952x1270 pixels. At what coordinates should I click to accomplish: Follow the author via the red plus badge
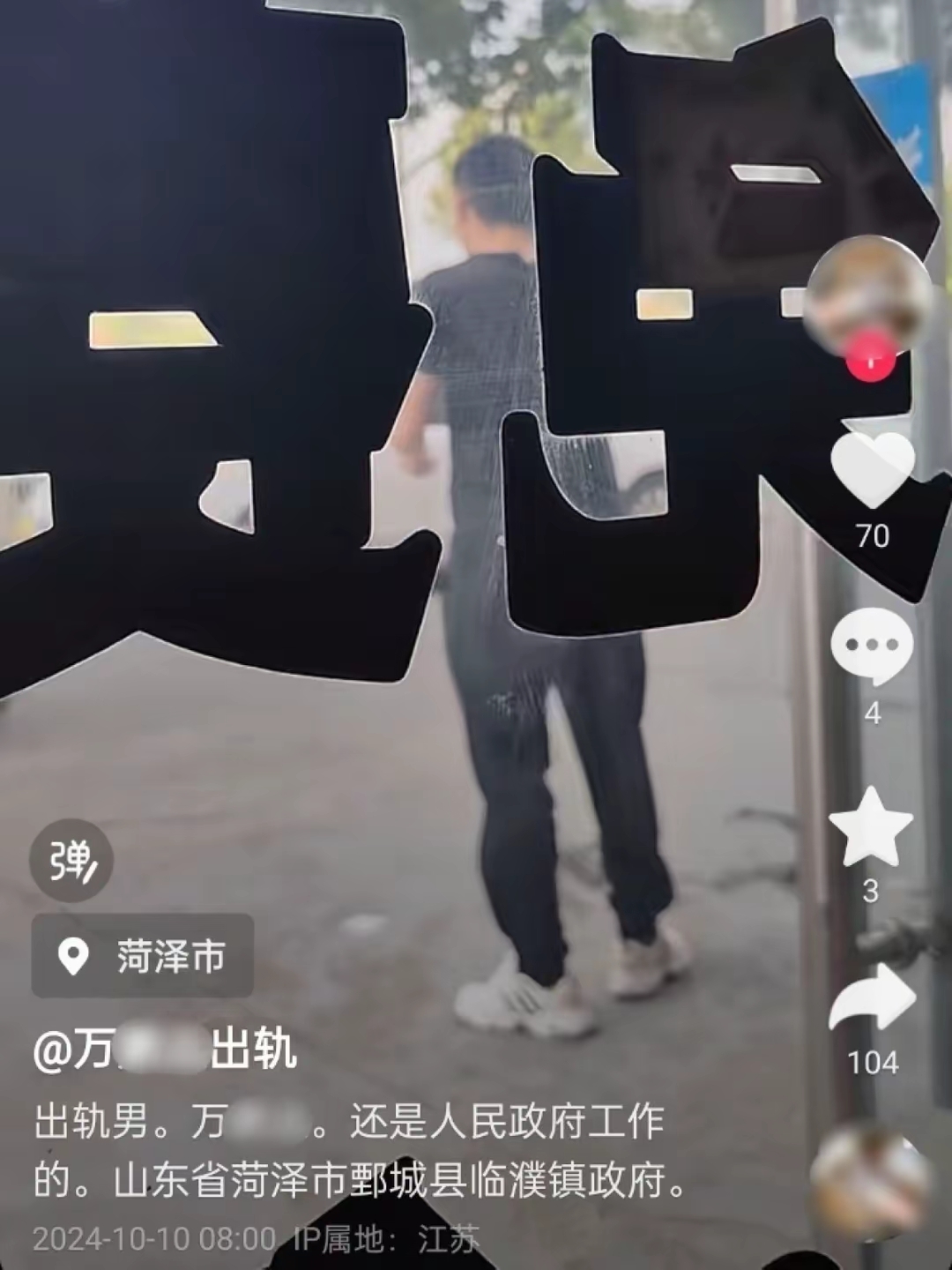[871, 359]
